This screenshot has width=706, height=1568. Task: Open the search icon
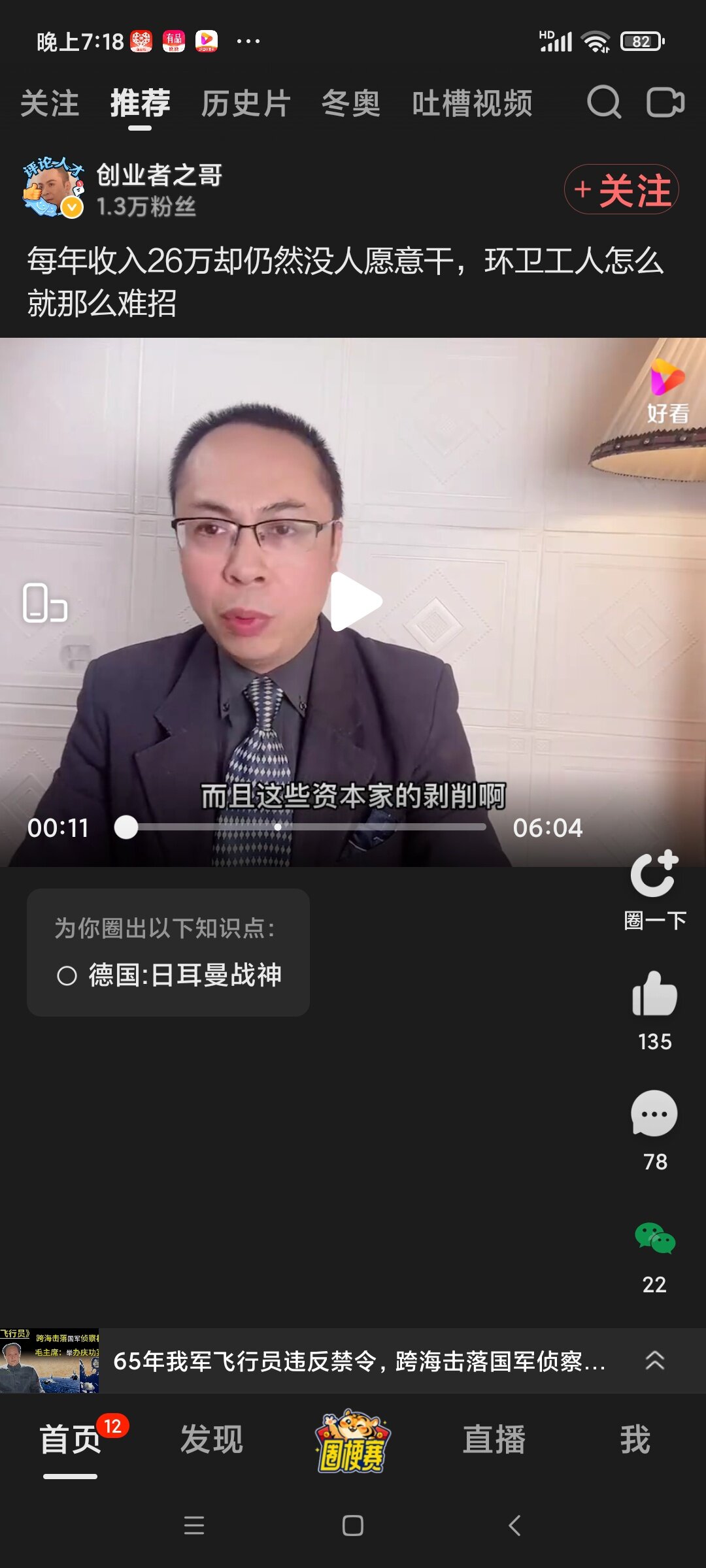[603, 103]
